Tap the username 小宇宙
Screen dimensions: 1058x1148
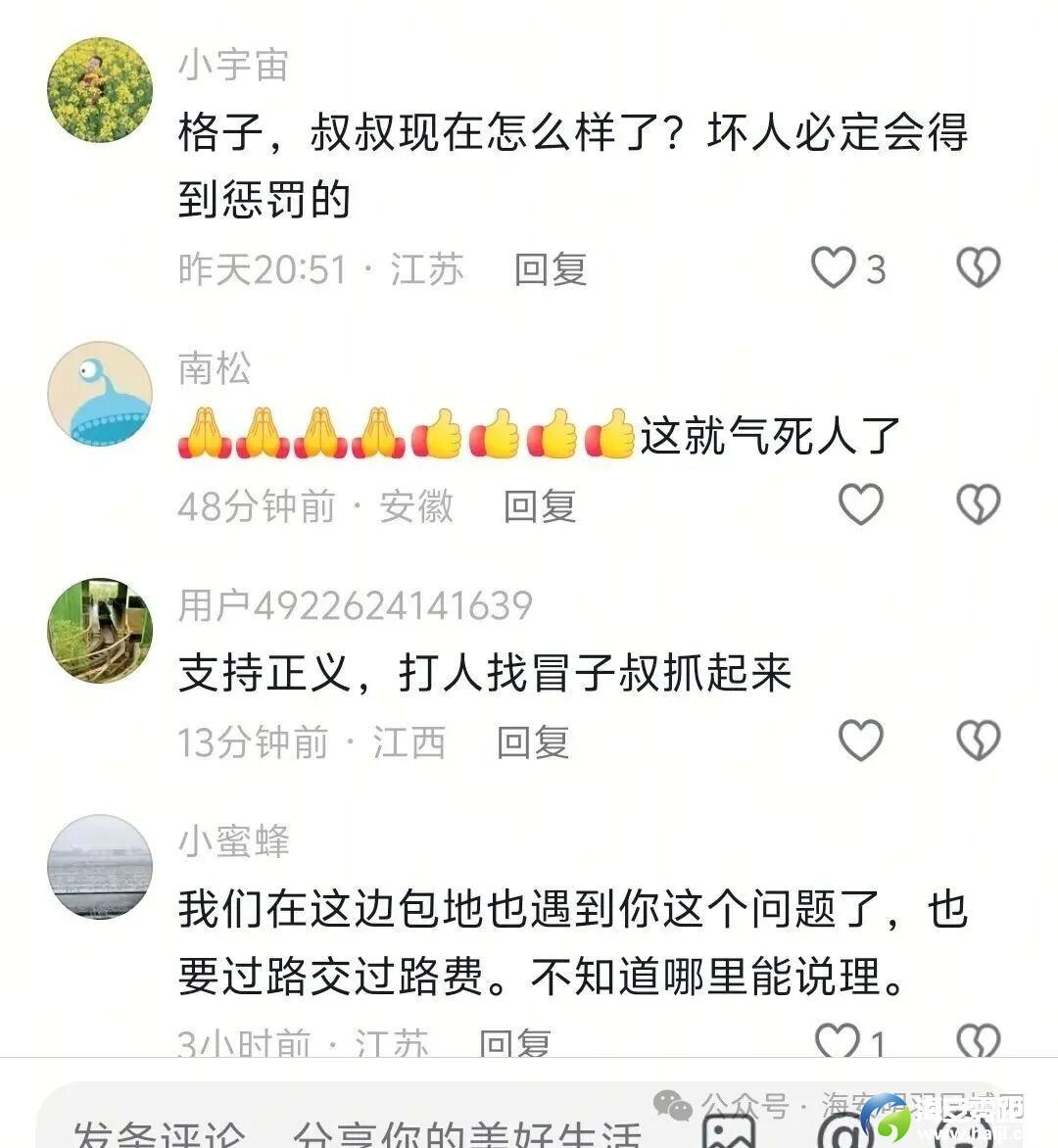tap(233, 65)
